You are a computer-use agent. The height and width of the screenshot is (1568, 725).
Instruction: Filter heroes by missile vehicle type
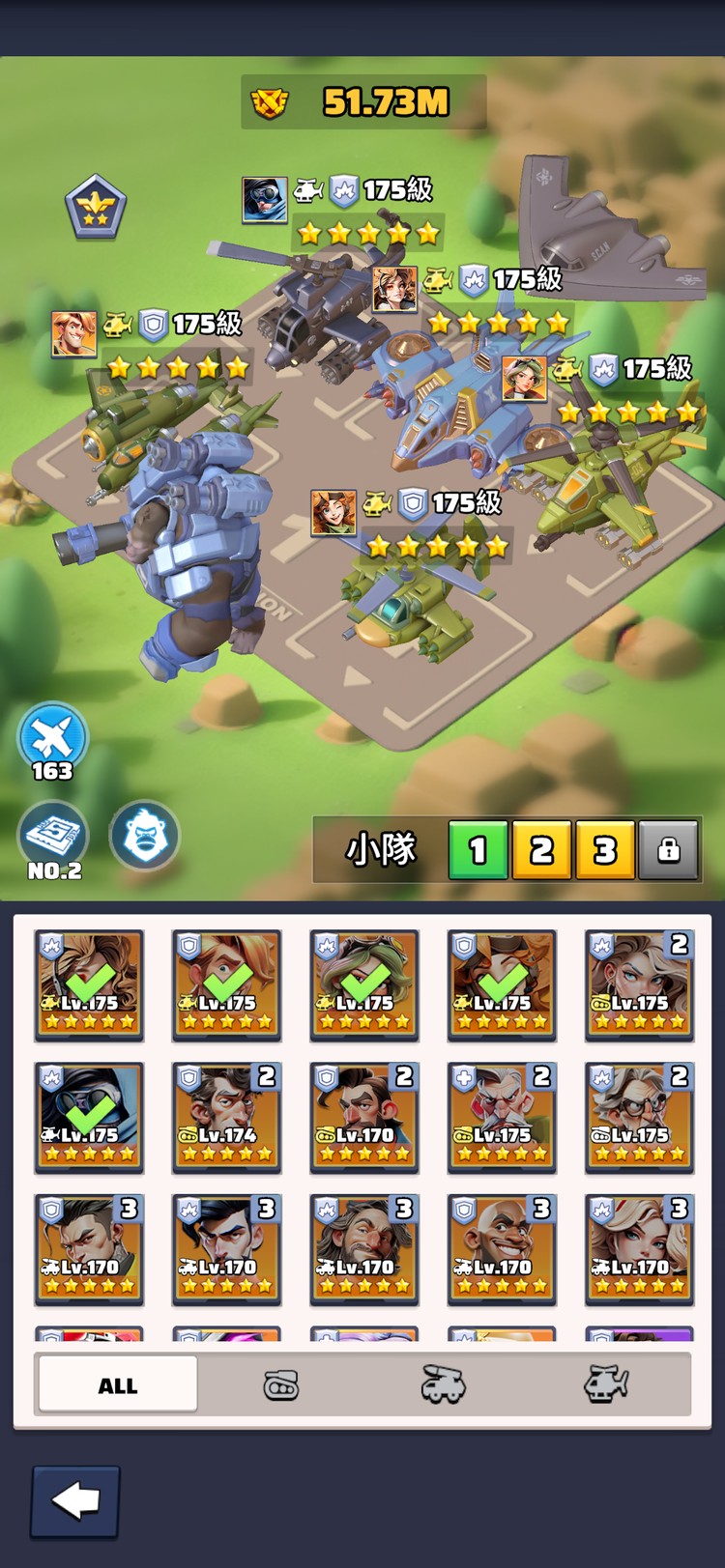click(444, 1385)
